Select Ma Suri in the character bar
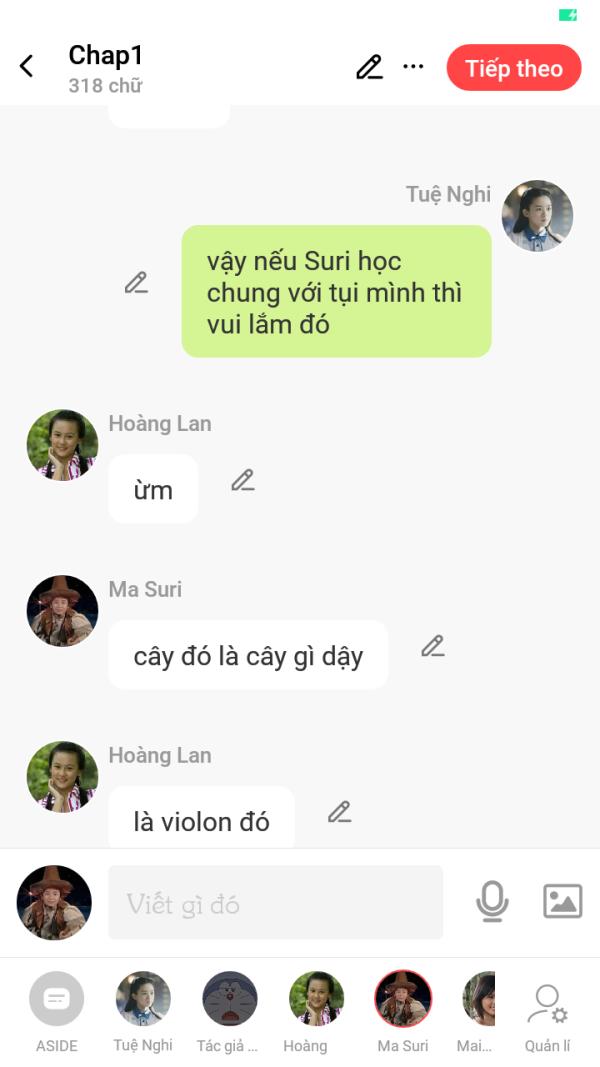600x1067 pixels. pyautogui.click(x=403, y=1012)
